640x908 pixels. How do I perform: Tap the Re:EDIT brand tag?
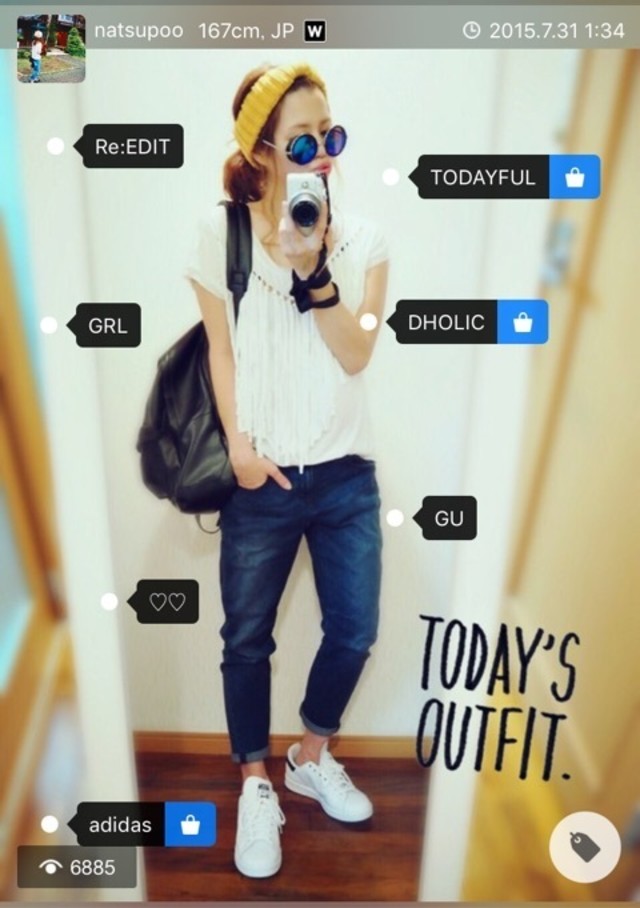tap(132, 147)
